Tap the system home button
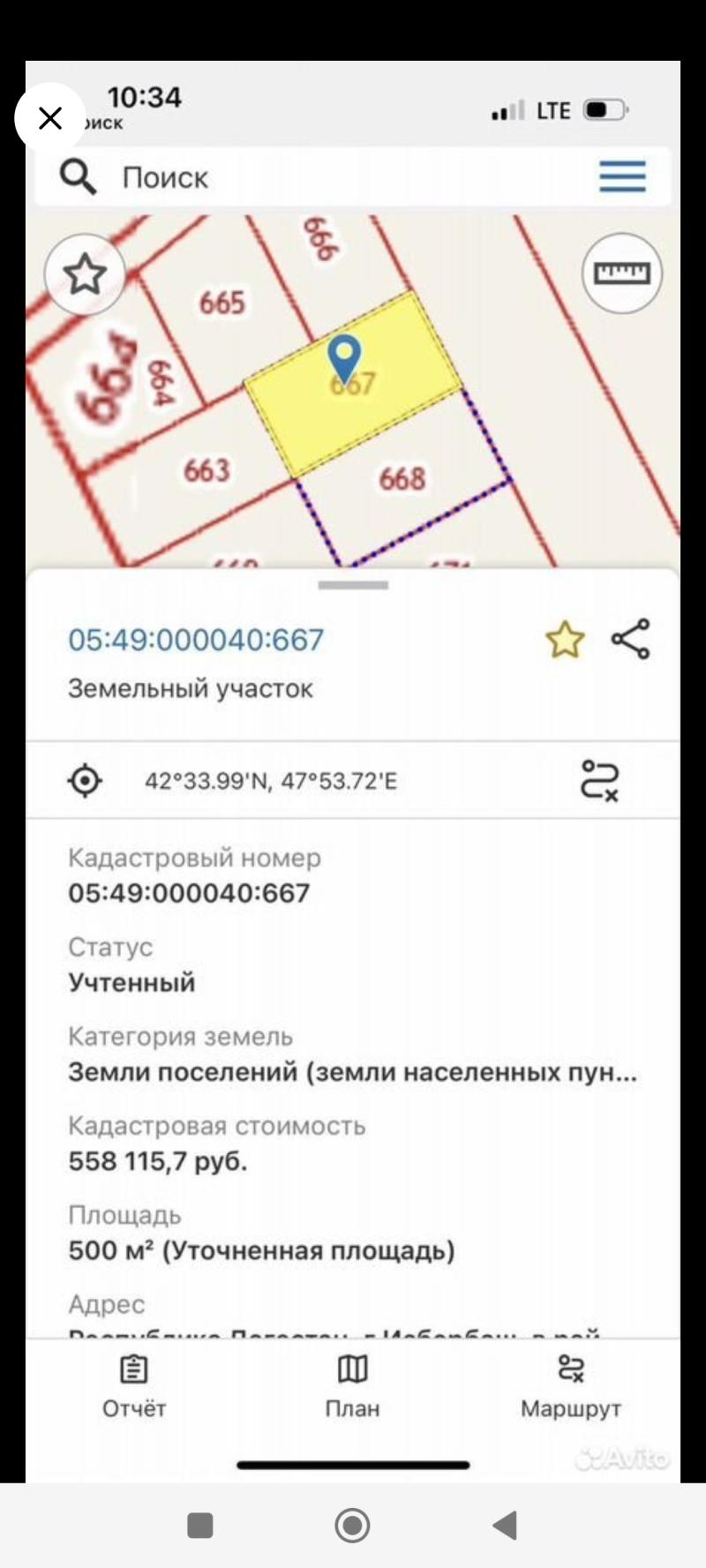The height and width of the screenshot is (1568, 706). (x=352, y=1525)
